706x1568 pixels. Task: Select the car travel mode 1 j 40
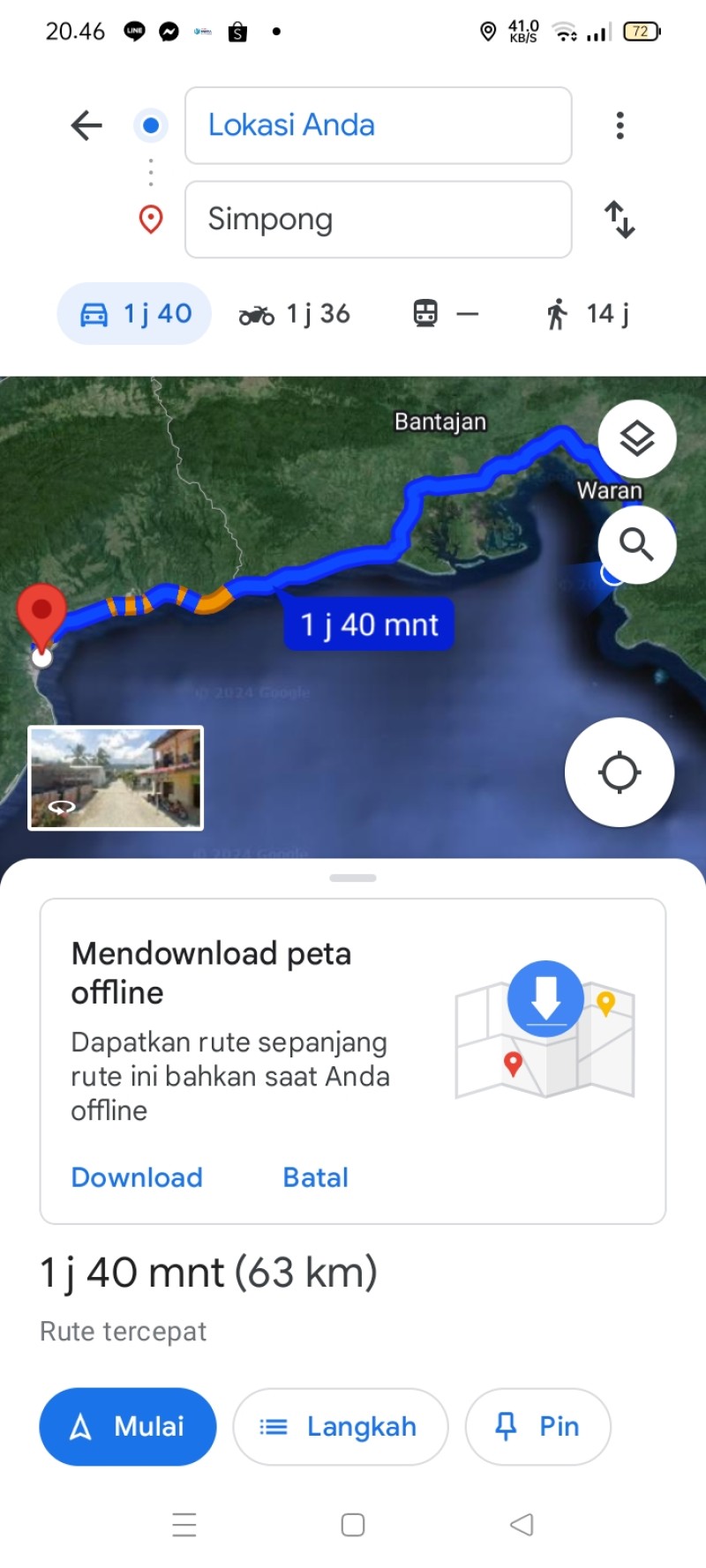click(134, 314)
